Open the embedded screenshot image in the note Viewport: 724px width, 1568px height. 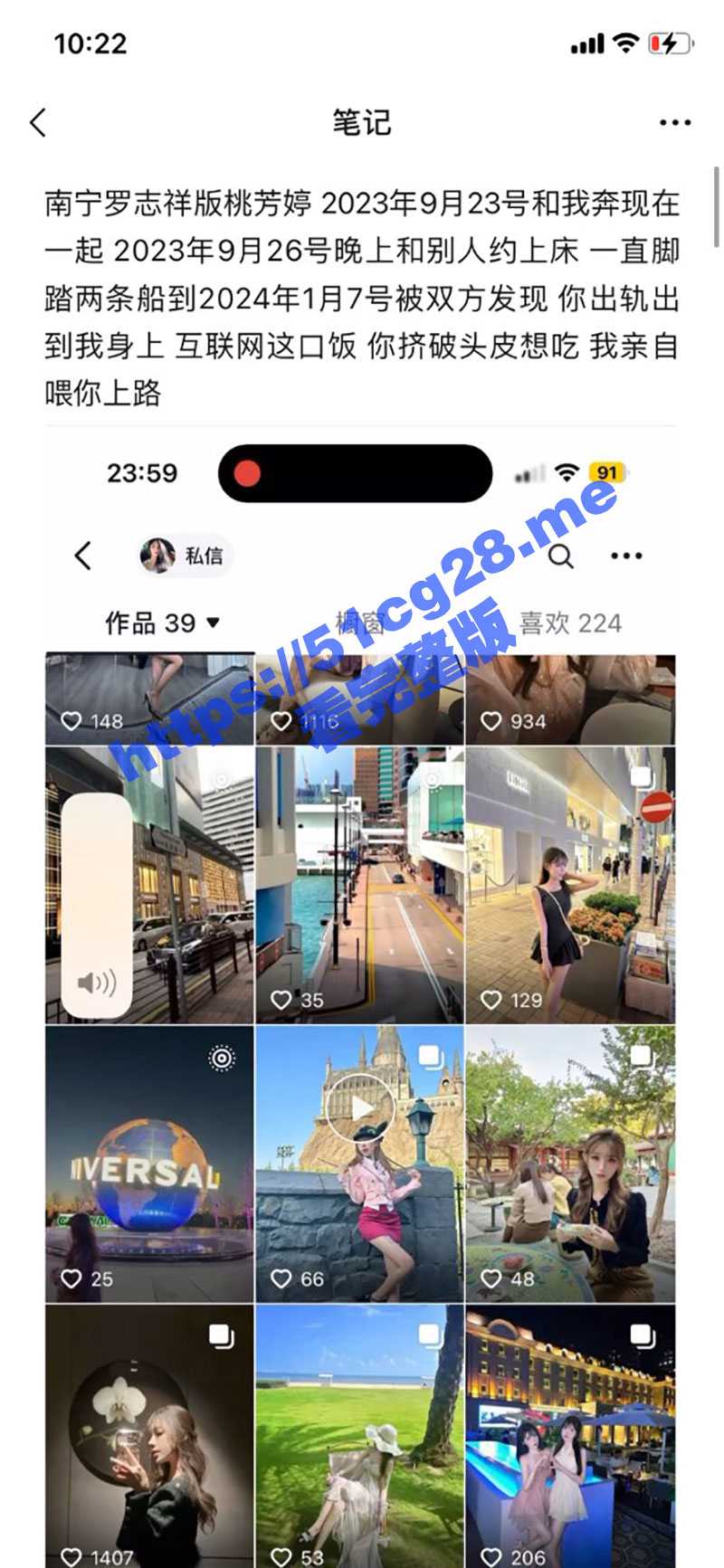360,995
